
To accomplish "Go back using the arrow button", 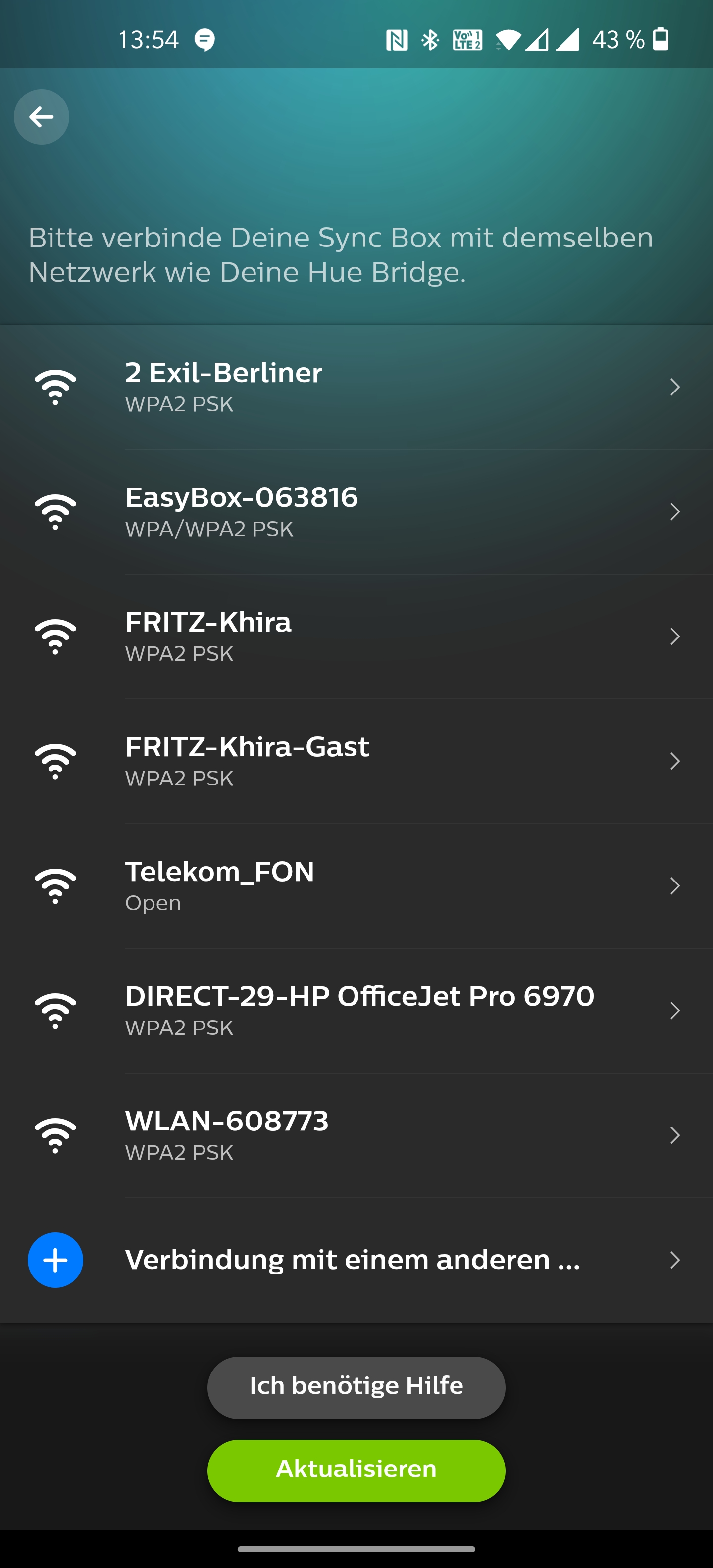I will click(42, 117).
